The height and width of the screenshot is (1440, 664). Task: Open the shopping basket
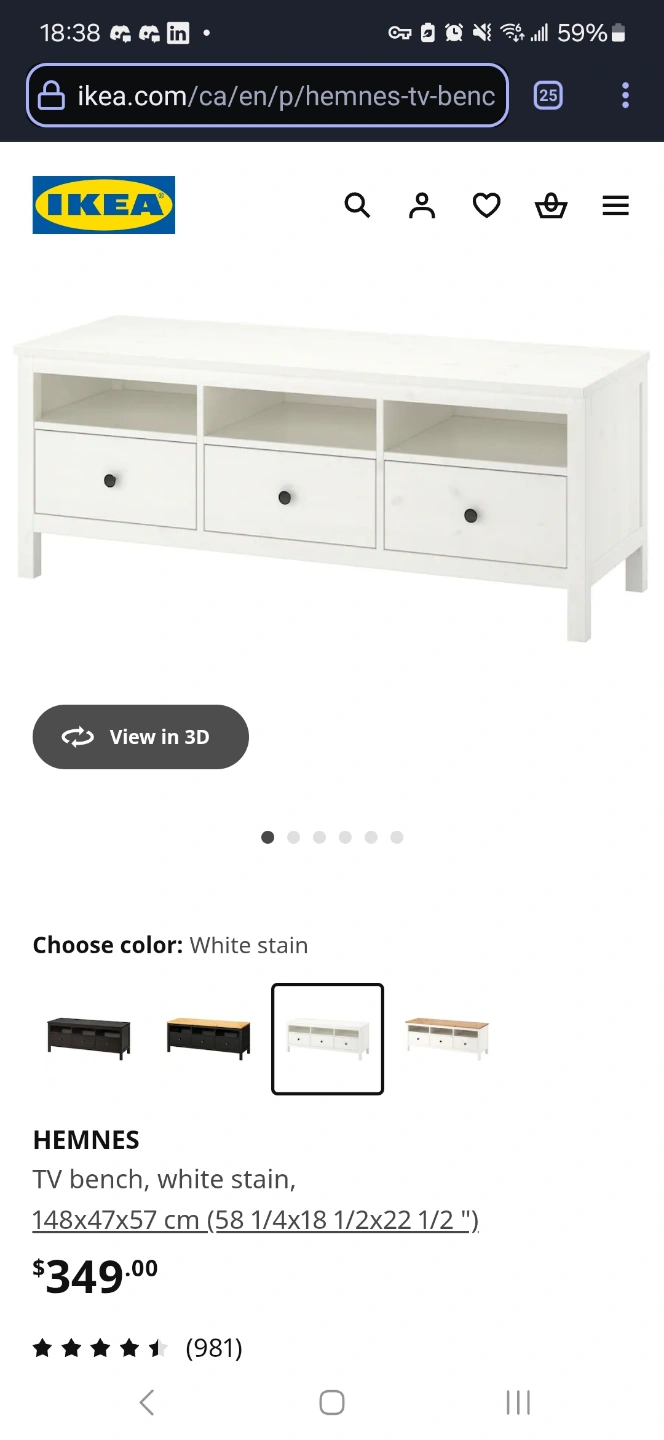pos(551,206)
